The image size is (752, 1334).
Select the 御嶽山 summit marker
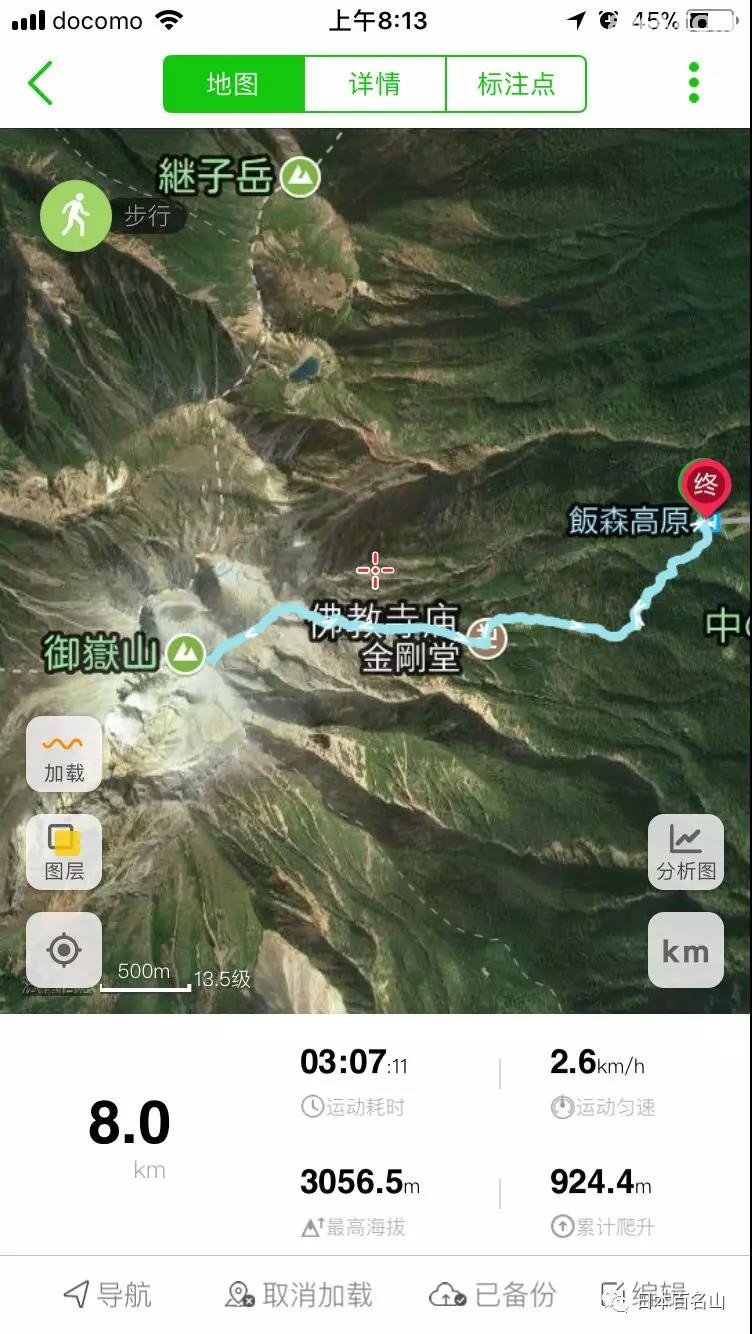tap(186, 654)
